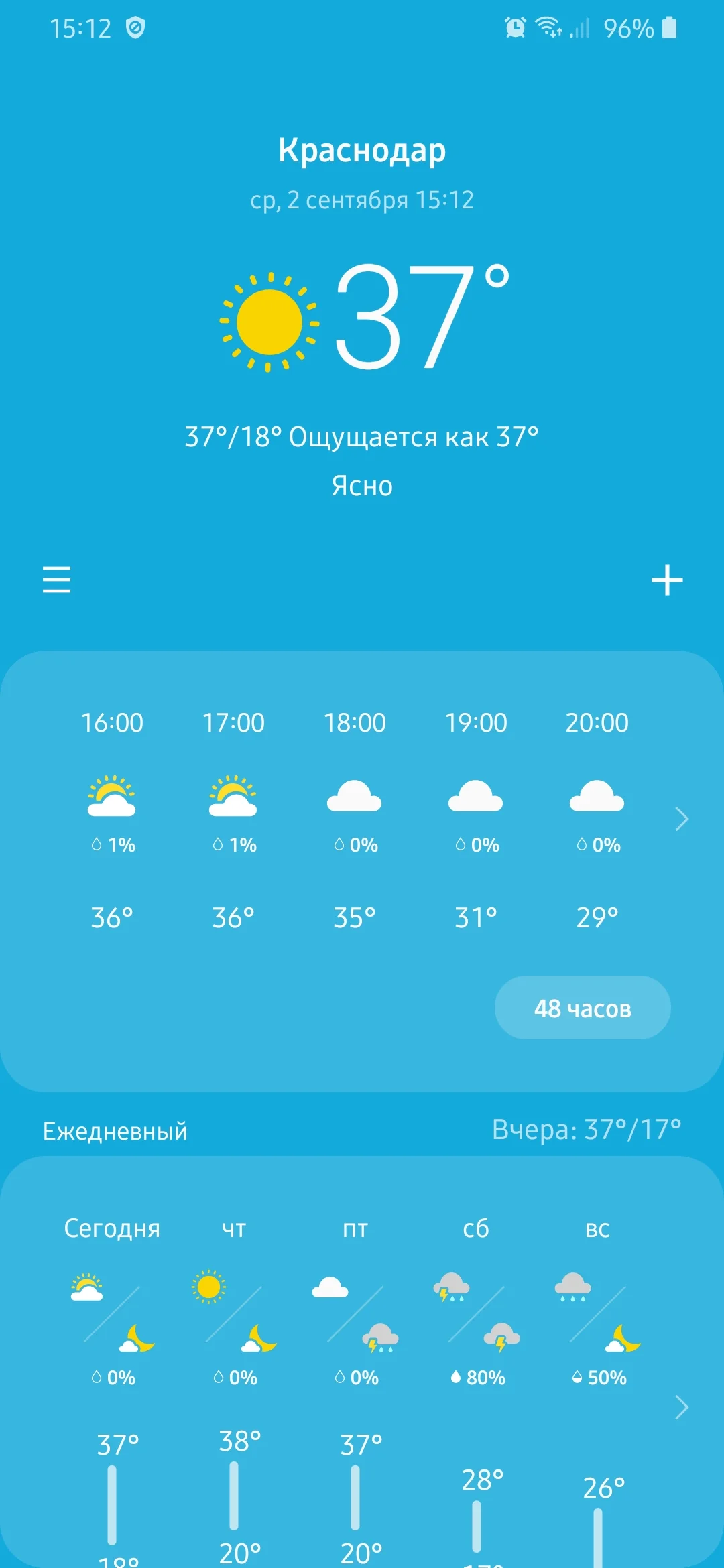This screenshot has width=724, height=1568.
Task: Tap the Wi-Fi icon in the status bar
Action: [x=548, y=27]
